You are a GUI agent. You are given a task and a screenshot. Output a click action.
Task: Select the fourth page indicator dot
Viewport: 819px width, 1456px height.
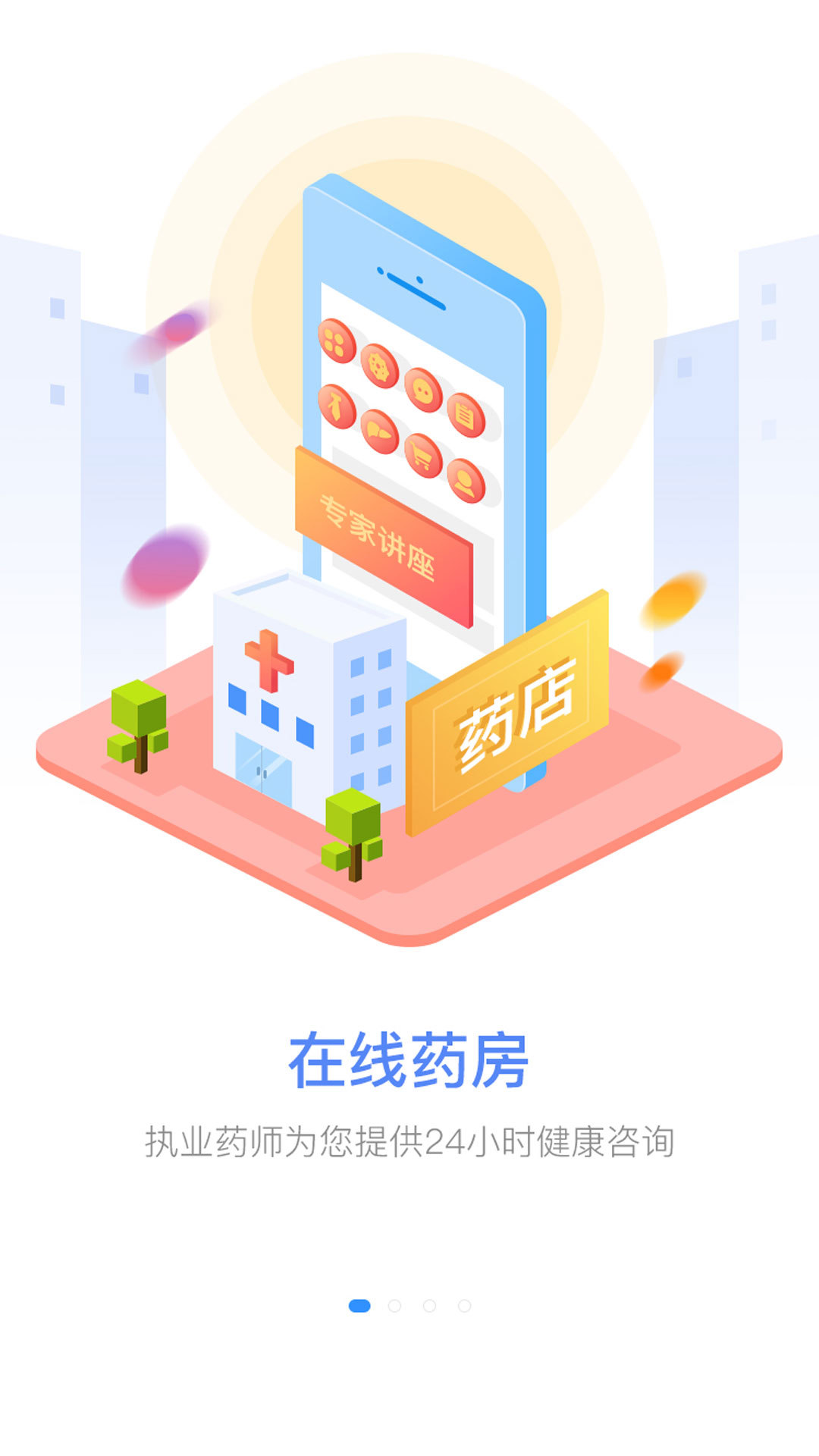[x=465, y=1306]
